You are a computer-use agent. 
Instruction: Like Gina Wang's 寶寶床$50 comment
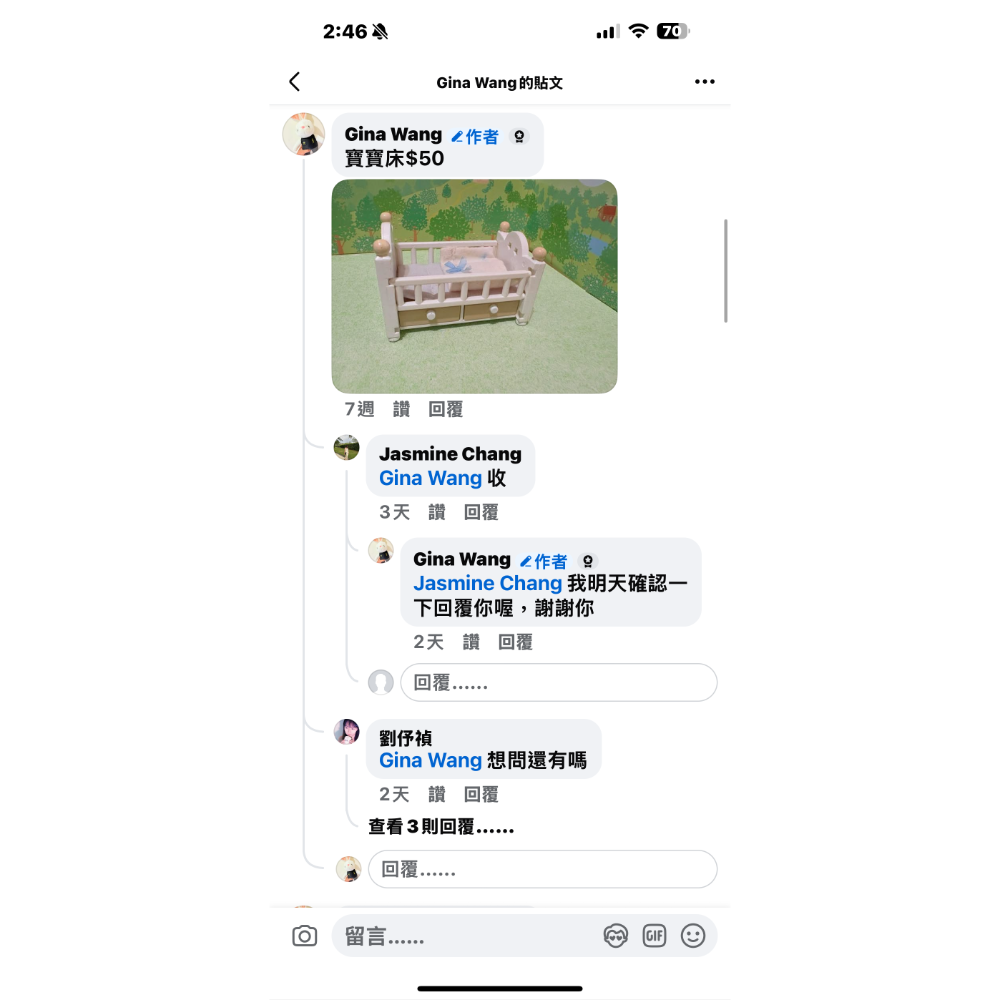point(401,409)
